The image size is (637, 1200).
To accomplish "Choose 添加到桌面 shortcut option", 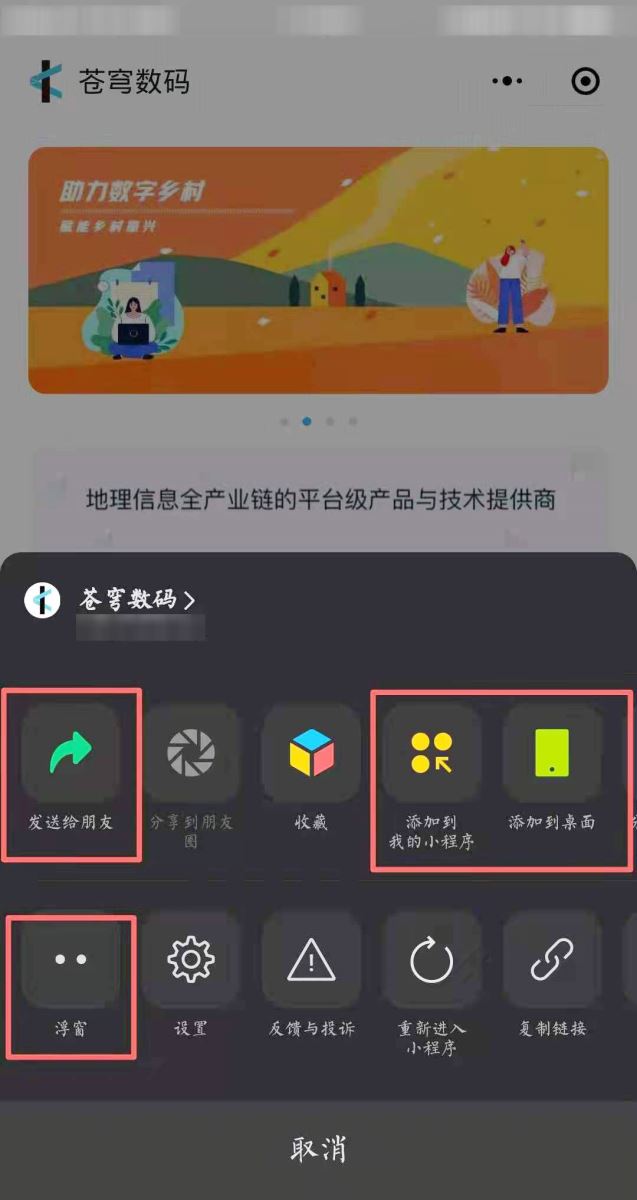I will (552, 754).
